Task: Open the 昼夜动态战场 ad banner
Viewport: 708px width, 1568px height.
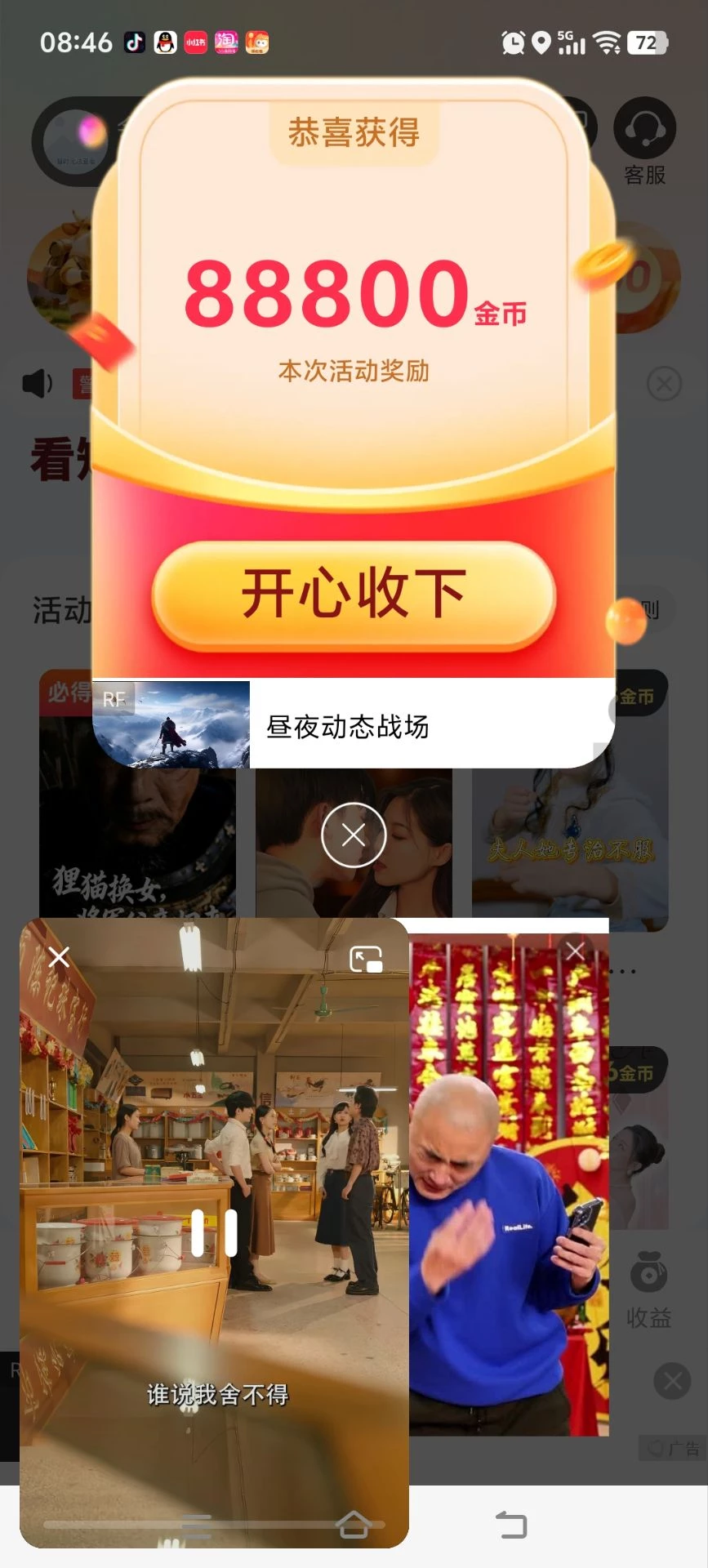Action: tap(353, 725)
